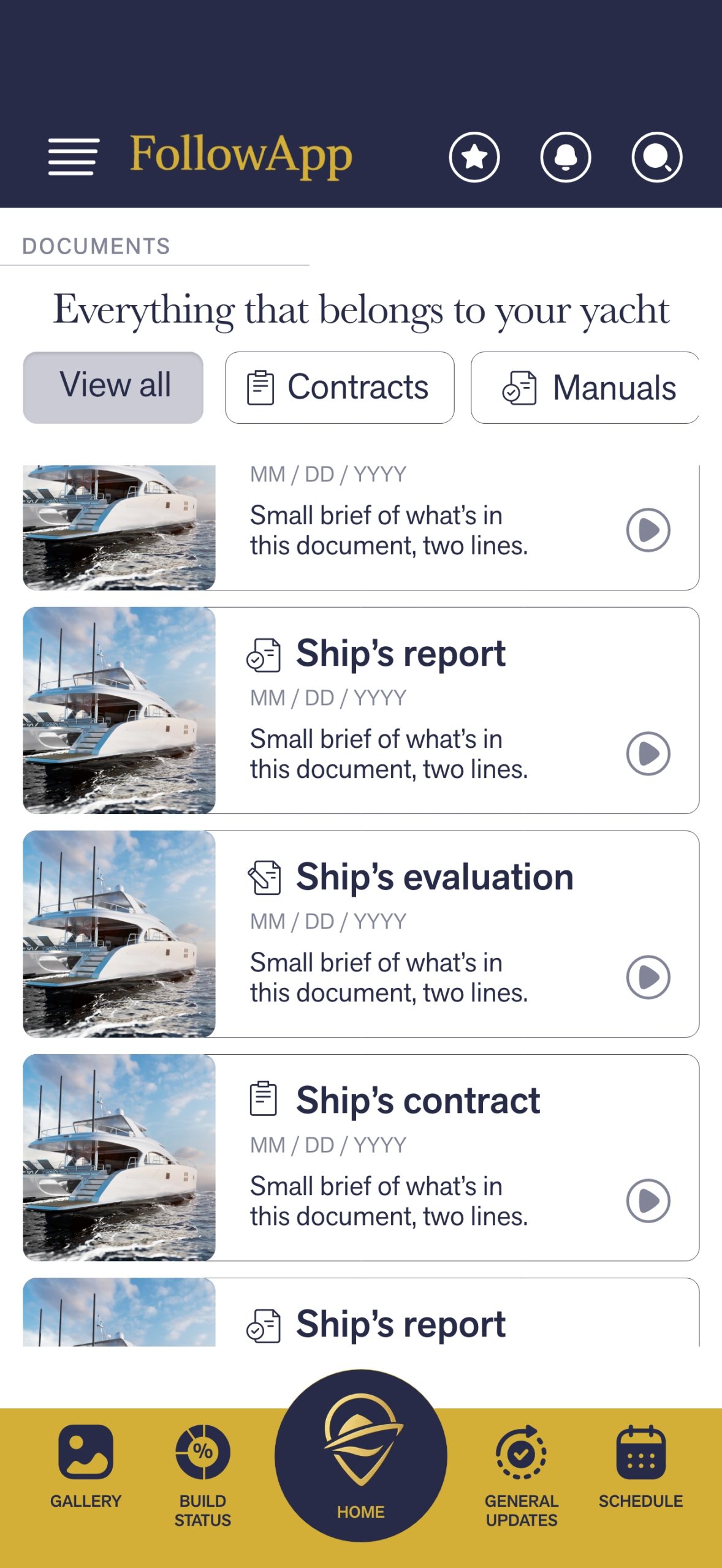Select the View all filter chip
722x1568 pixels.
[113, 387]
